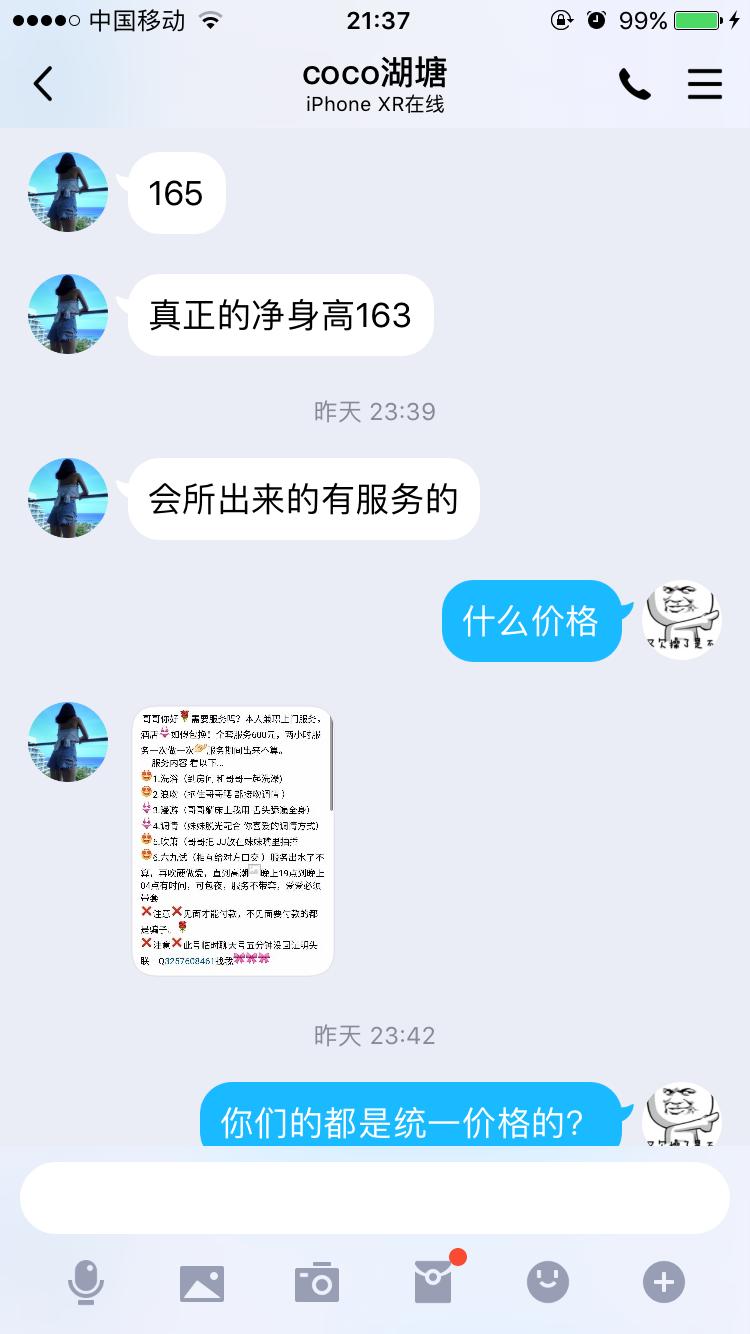
Task: Tap the message input field at bottom
Action: pos(374,1197)
